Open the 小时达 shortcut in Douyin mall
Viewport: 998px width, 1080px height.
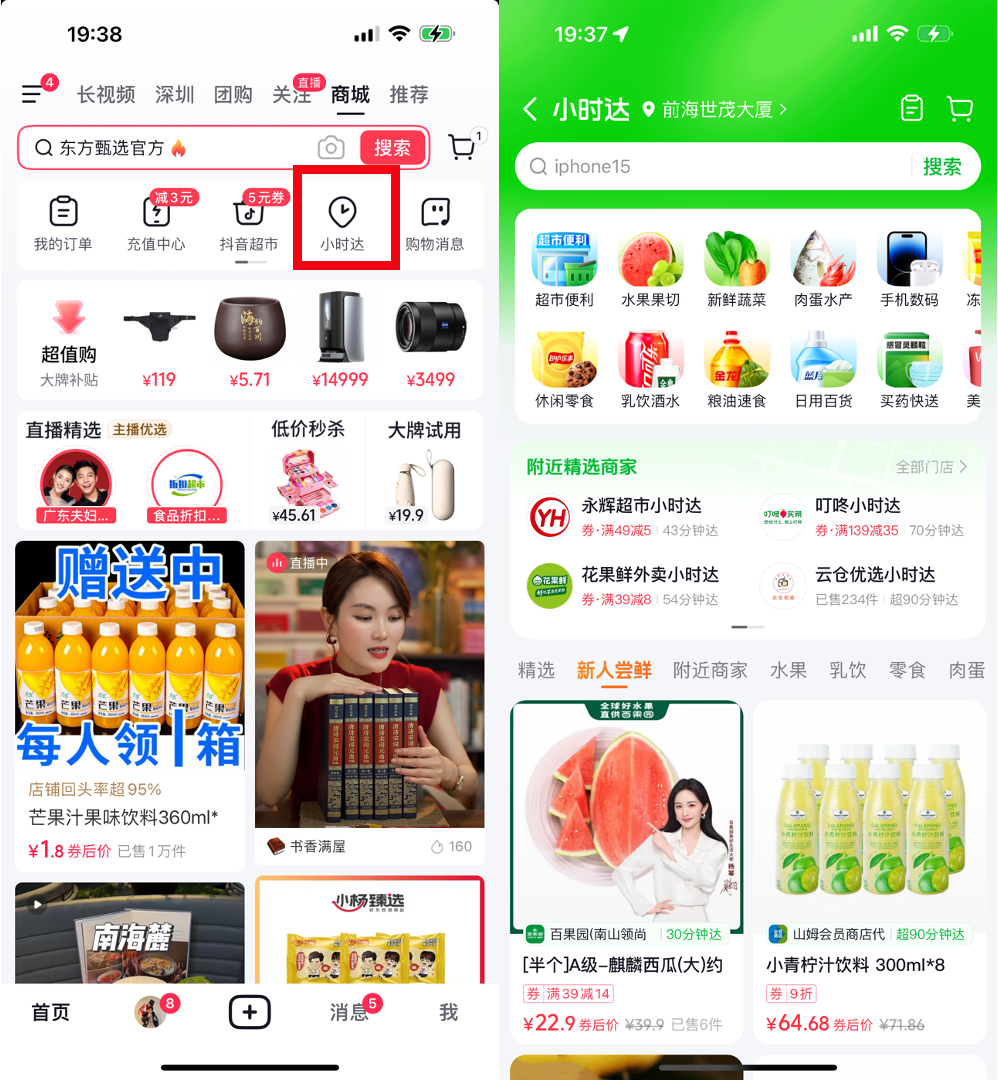[342, 221]
